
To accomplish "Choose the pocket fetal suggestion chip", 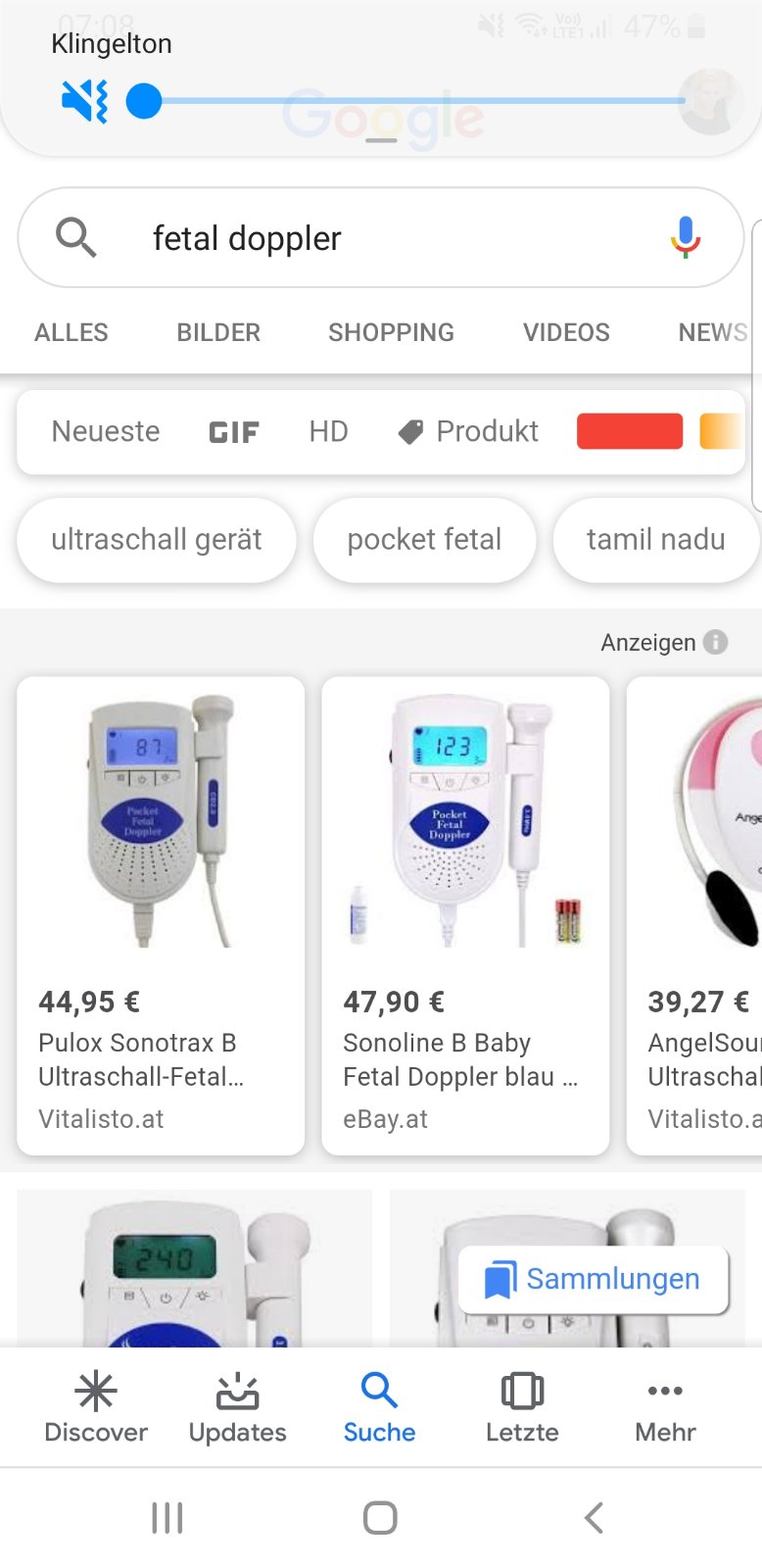I will coord(424,540).
